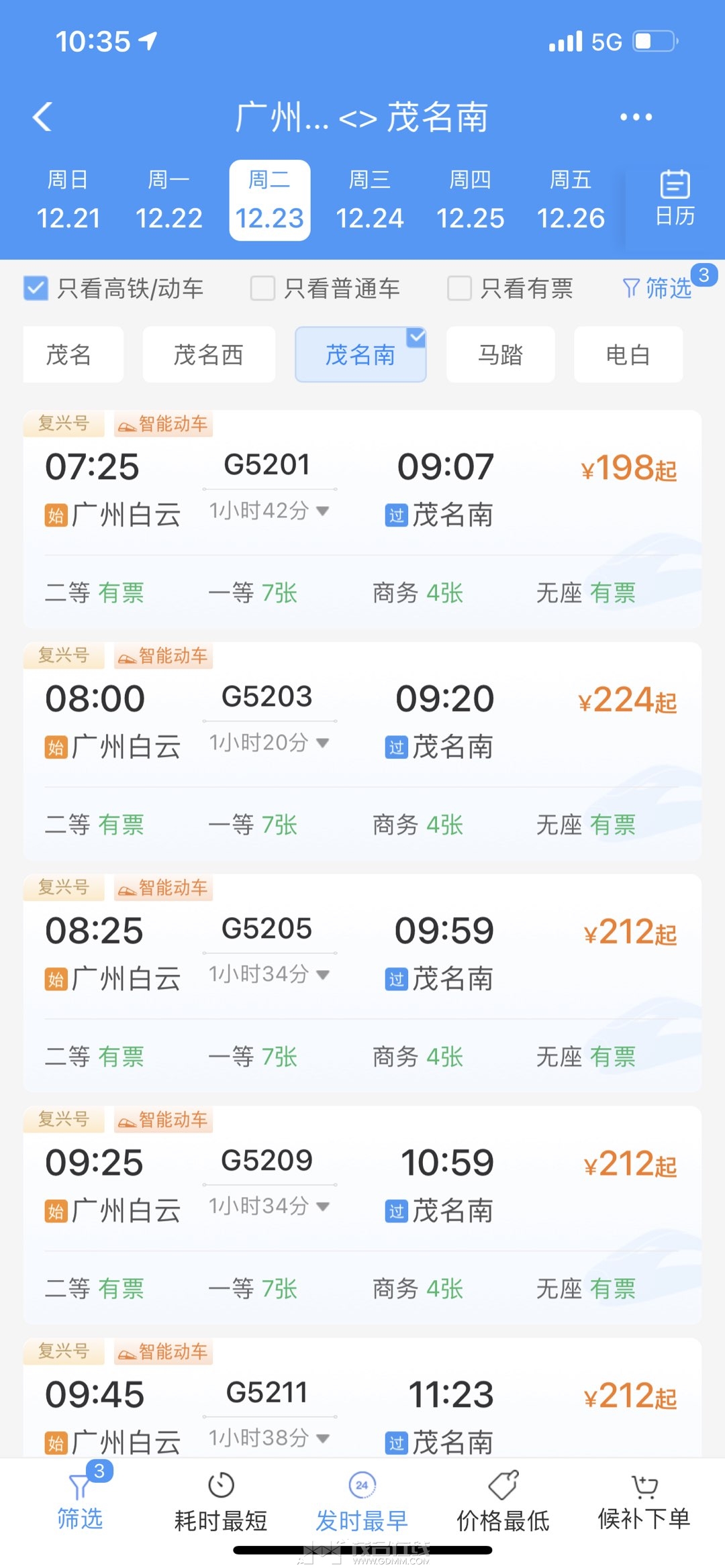Open 候补下单 waitlist order

point(644,1504)
